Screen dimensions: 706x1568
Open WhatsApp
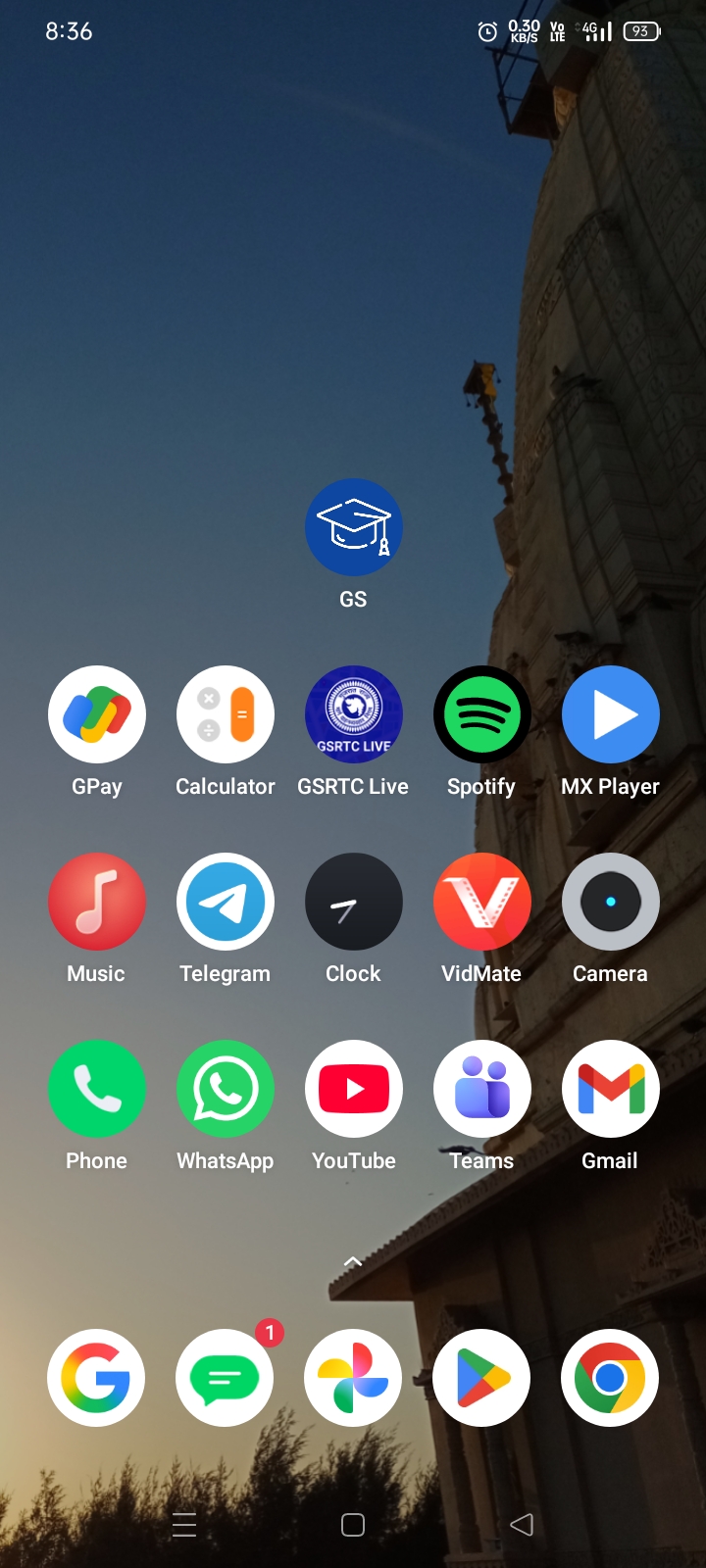(226, 1089)
